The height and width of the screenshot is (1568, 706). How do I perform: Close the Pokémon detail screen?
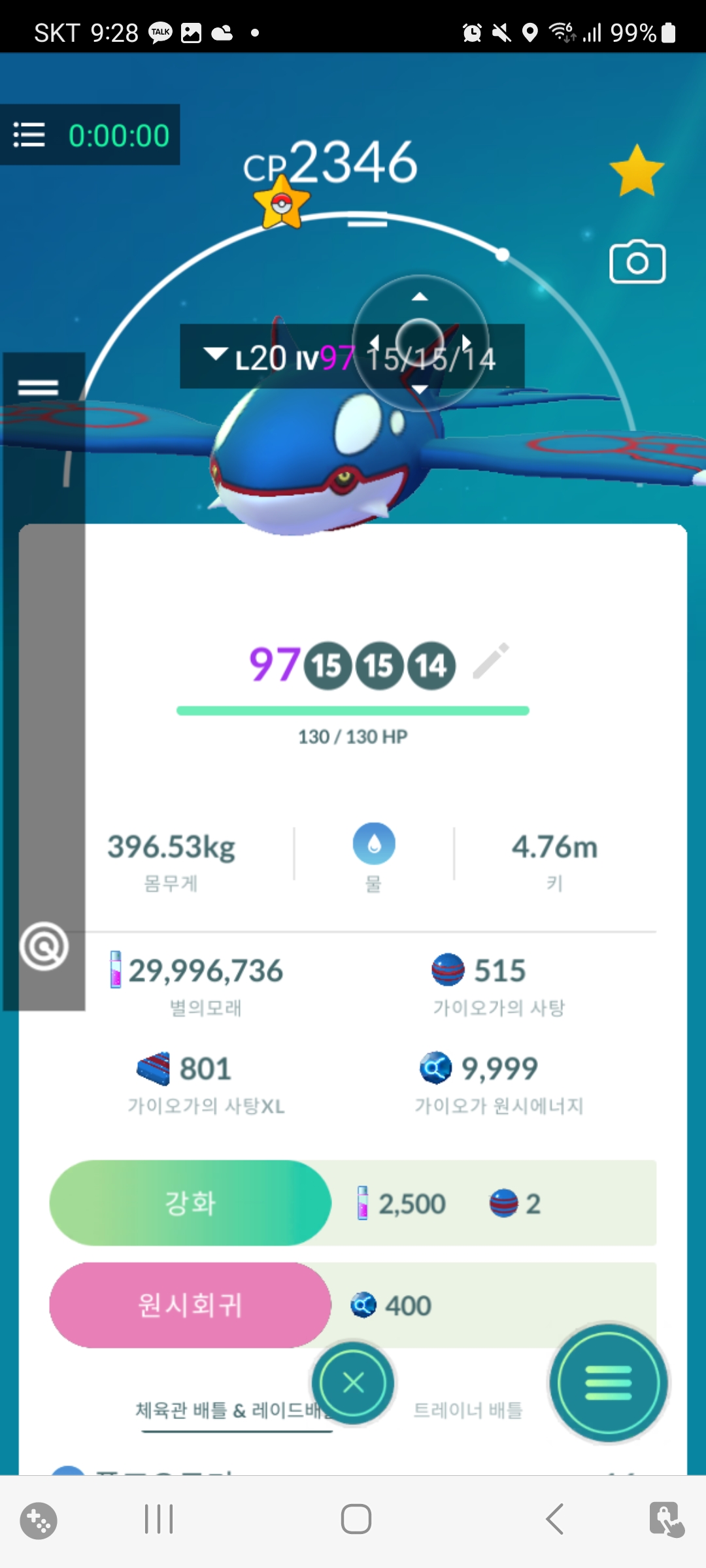pyautogui.click(x=353, y=1382)
